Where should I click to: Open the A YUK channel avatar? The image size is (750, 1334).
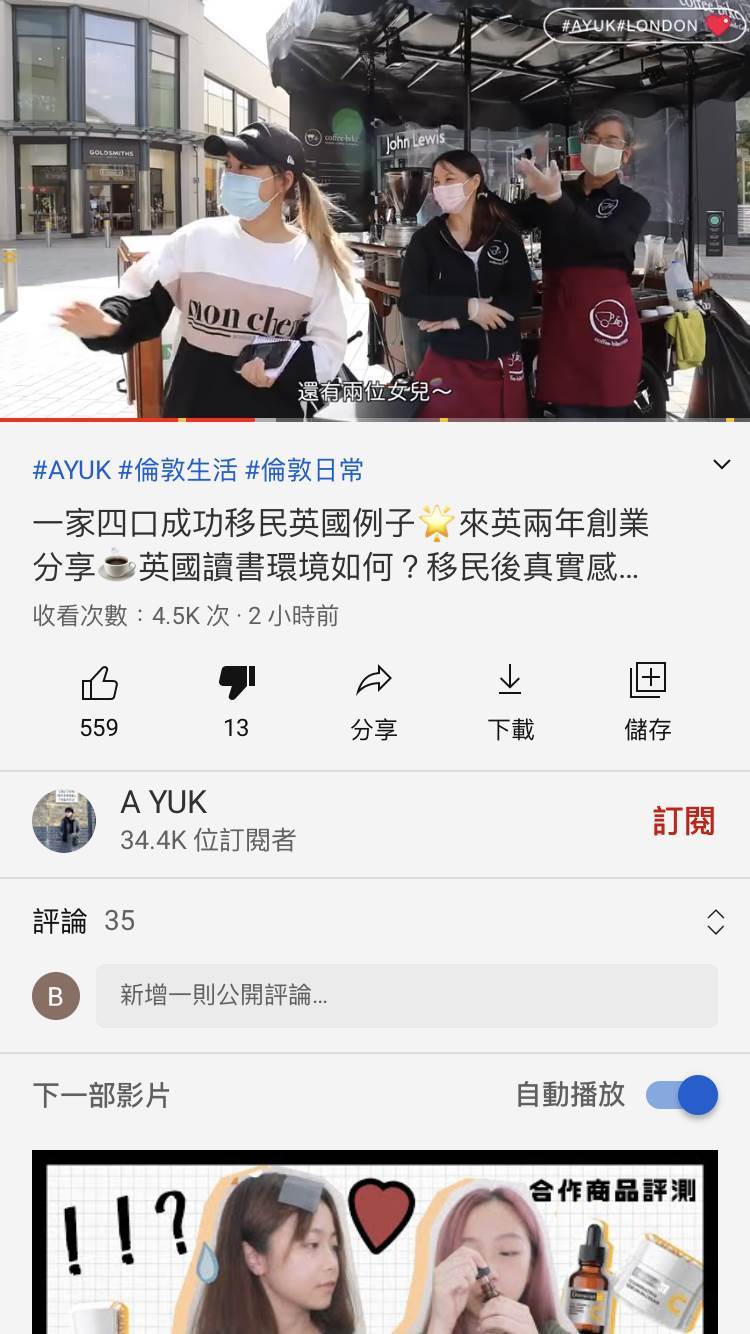click(64, 821)
